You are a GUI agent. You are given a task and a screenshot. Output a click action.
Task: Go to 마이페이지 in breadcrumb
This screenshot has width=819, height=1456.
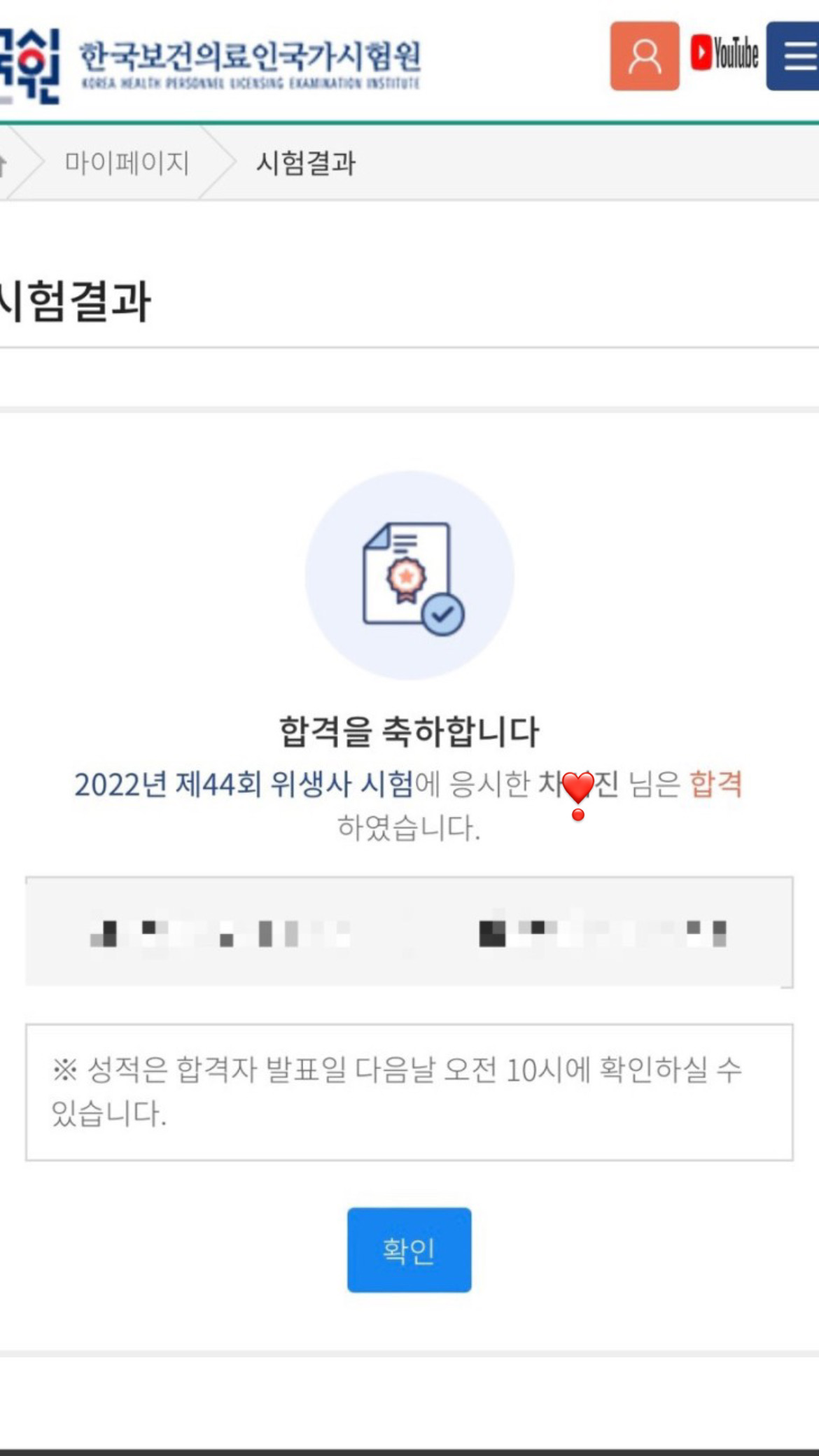point(127,162)
